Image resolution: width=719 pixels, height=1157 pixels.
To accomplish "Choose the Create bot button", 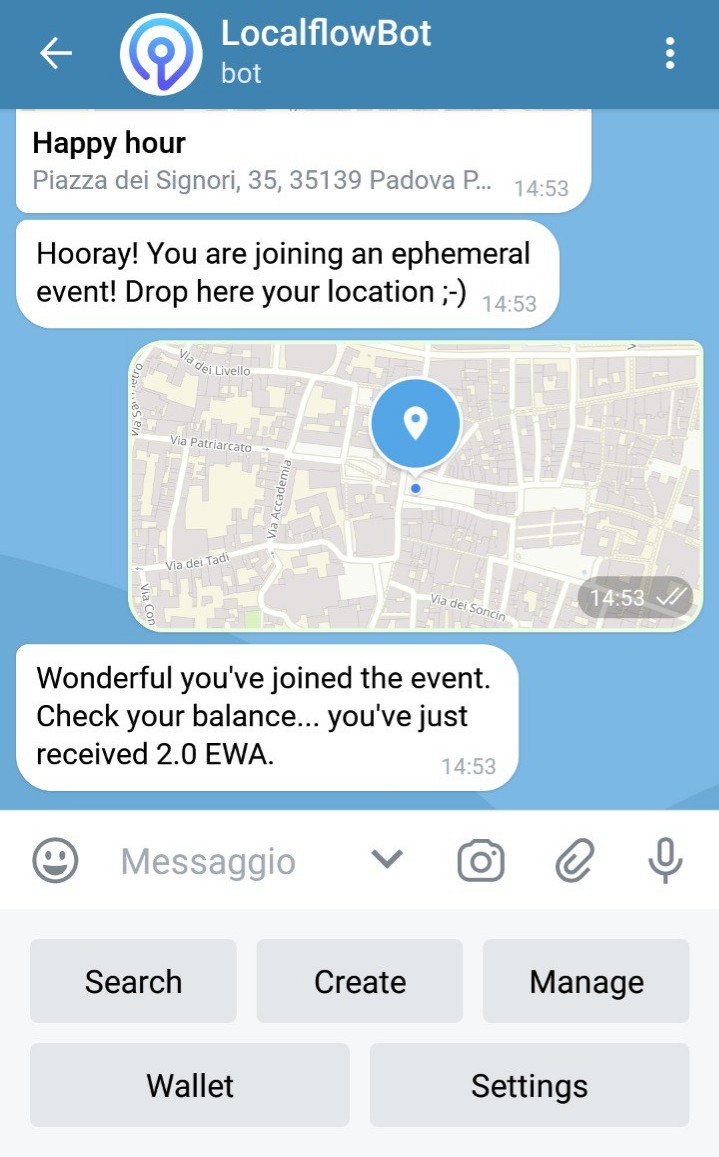I will click(360, 981).
